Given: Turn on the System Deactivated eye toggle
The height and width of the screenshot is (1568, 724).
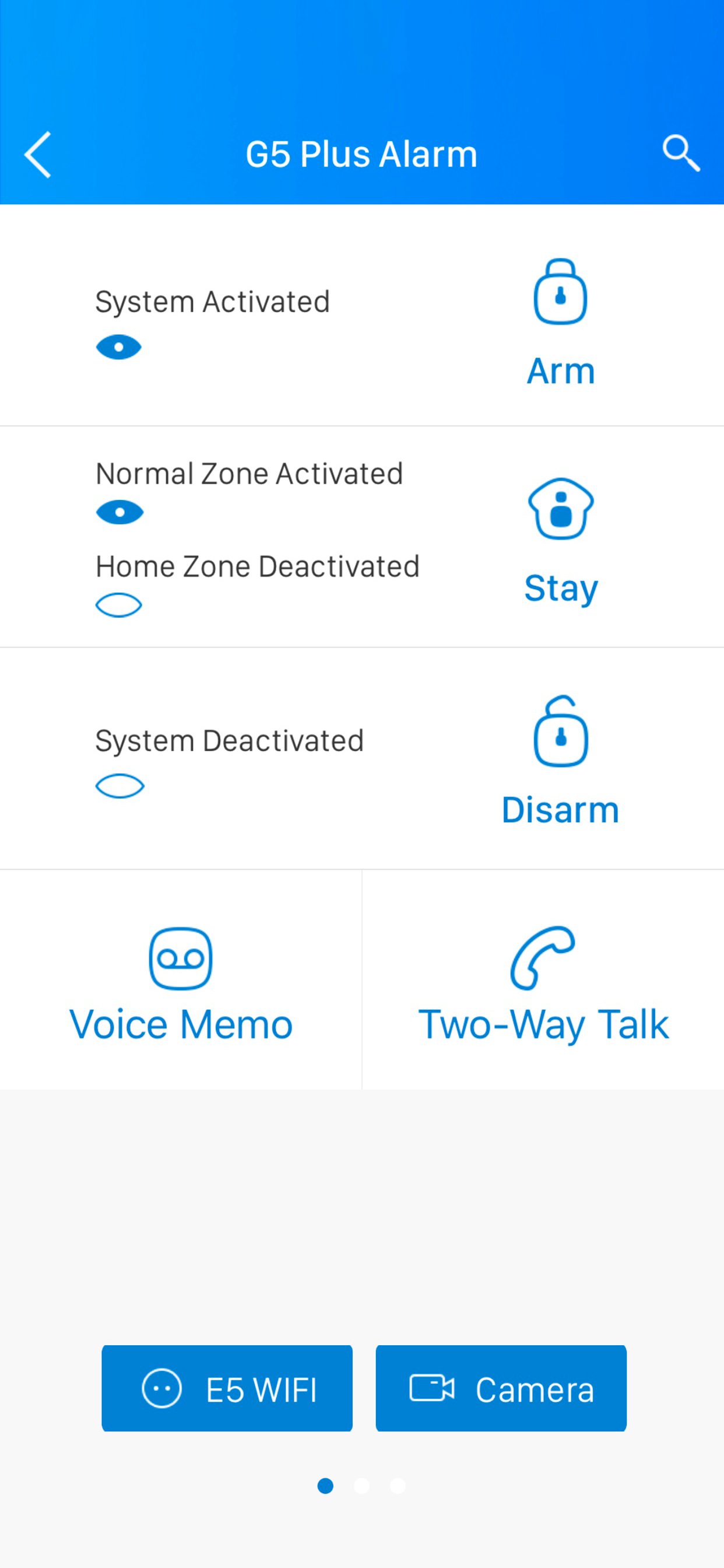Looking at the screenshot, I should [x=120, y=786].
